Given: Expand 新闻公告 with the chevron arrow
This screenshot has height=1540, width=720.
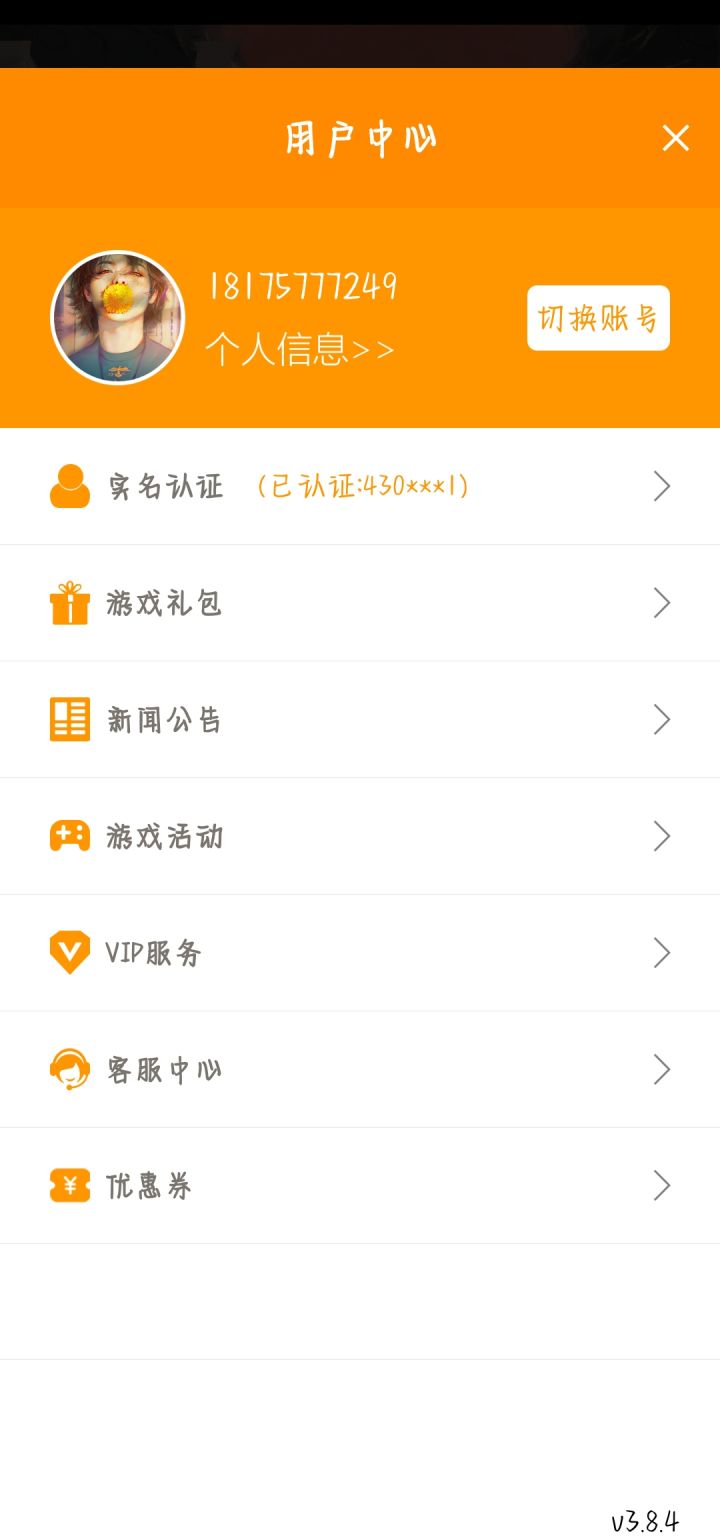Looking at the screenshot, I should point(661,719).
